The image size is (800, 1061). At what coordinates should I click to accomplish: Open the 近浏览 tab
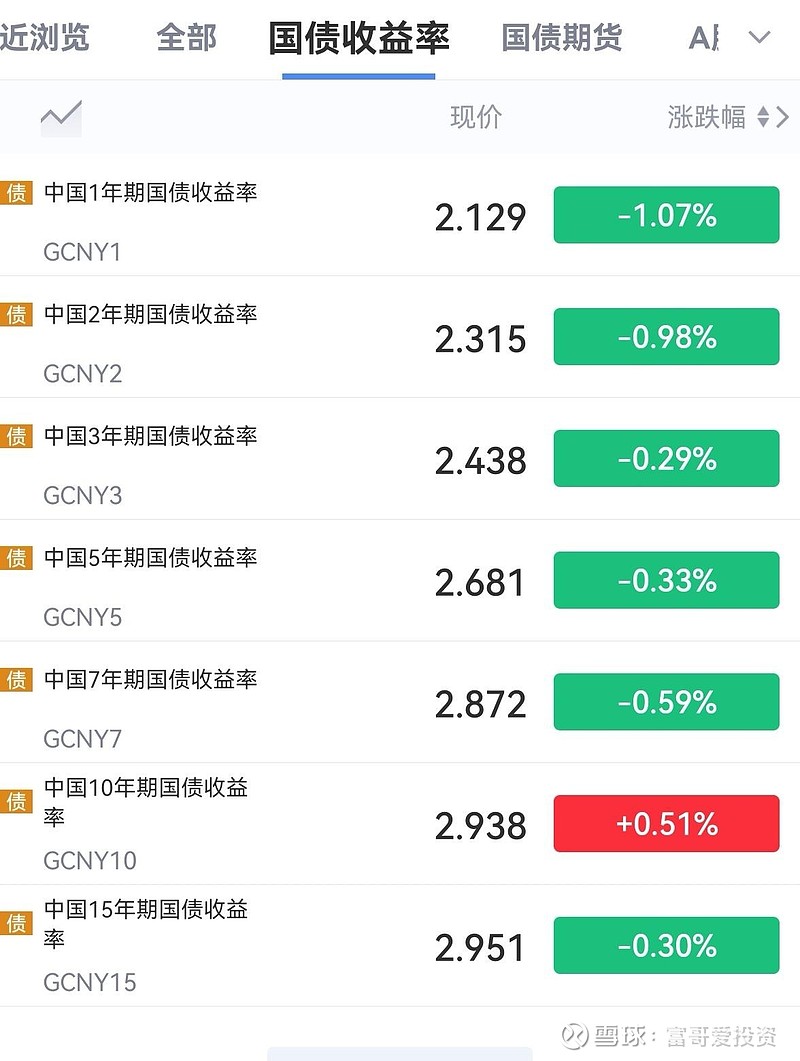[44, 38]
